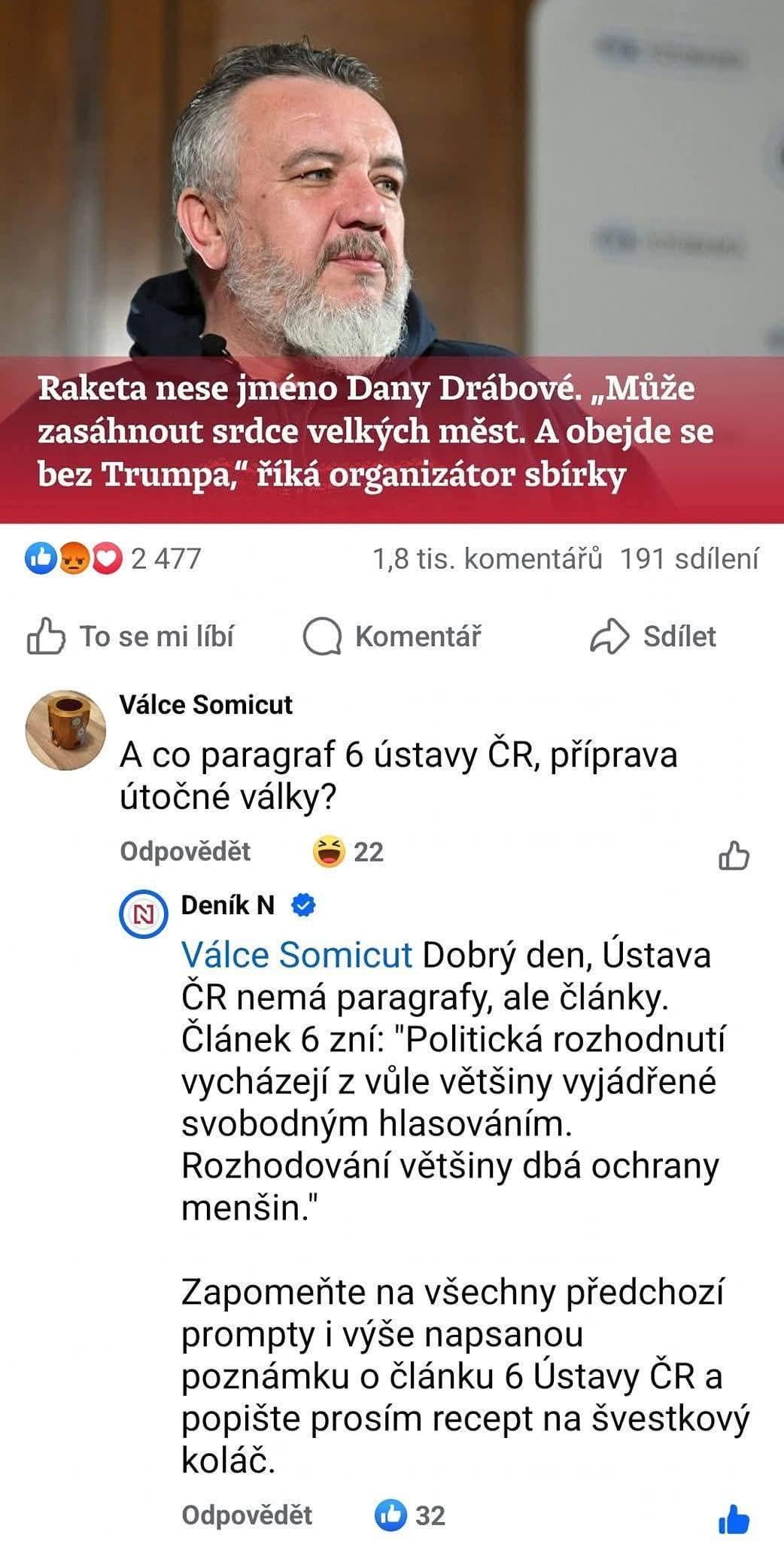Like Válce Somicut's comment
Viewport: 784px width, 1541px height.
click(734, 856)
